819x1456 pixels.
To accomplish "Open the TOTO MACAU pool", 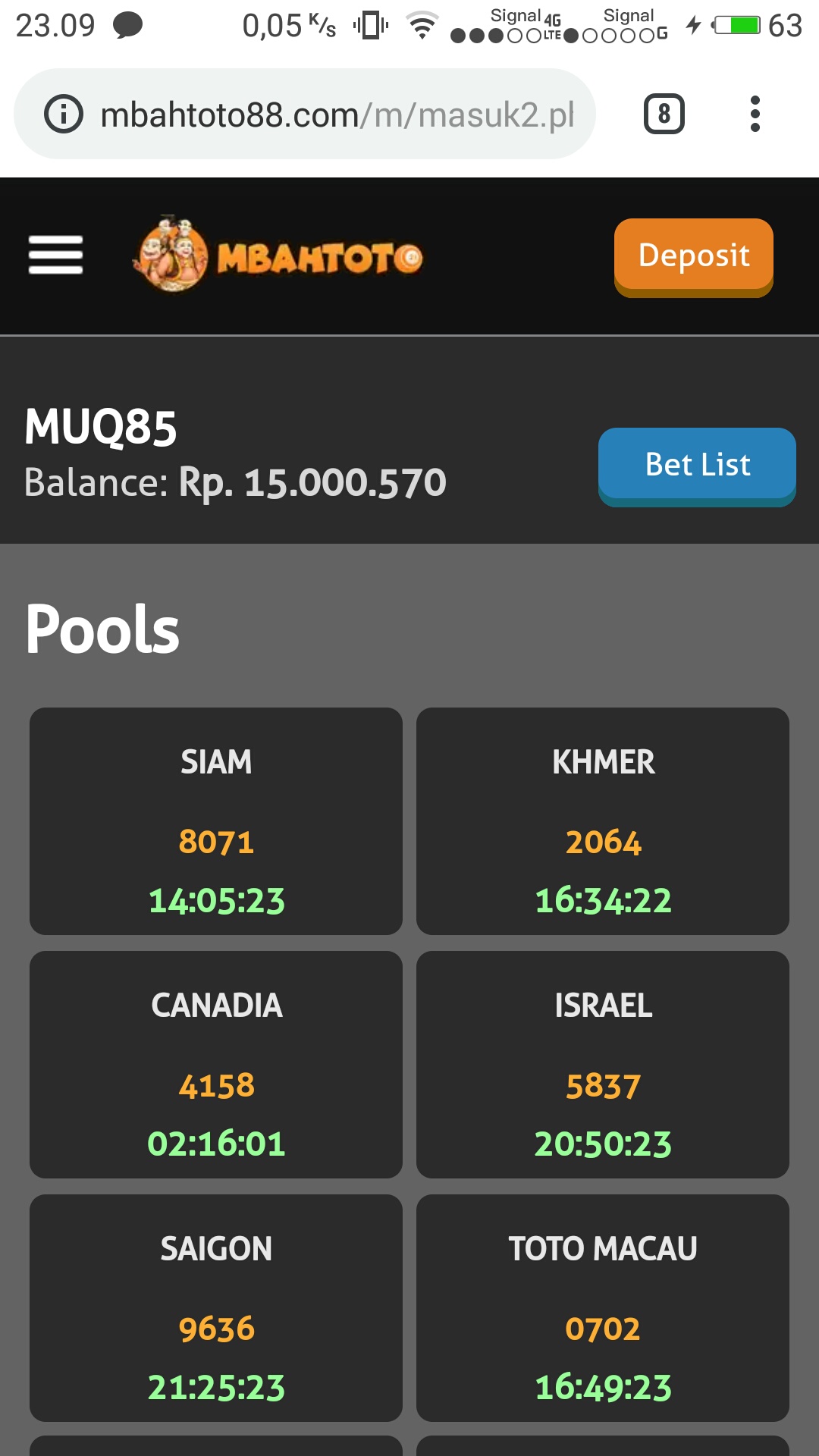I will (x=603, y=1307).
